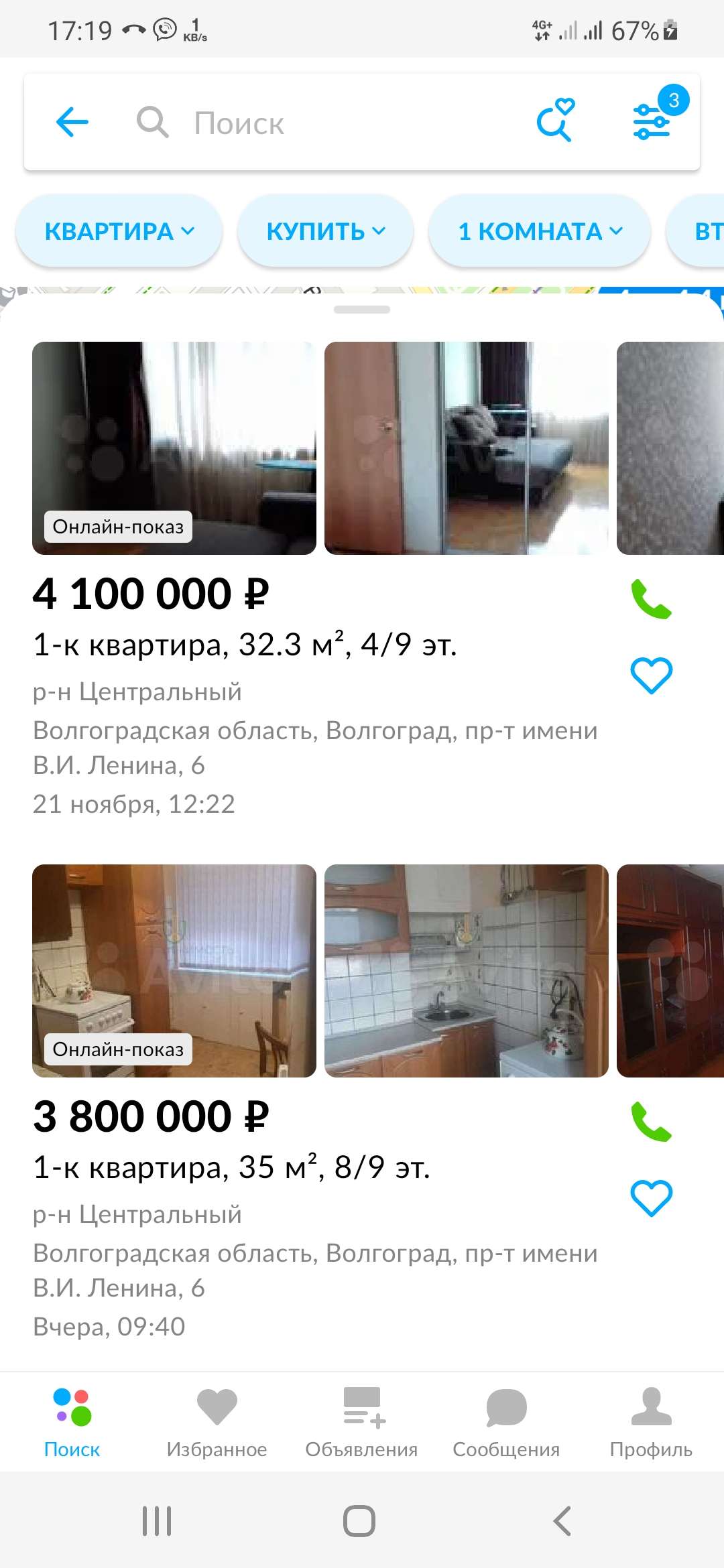Add the 4 100 000 ₽ apartment to favorites

(x=651, y=675)
